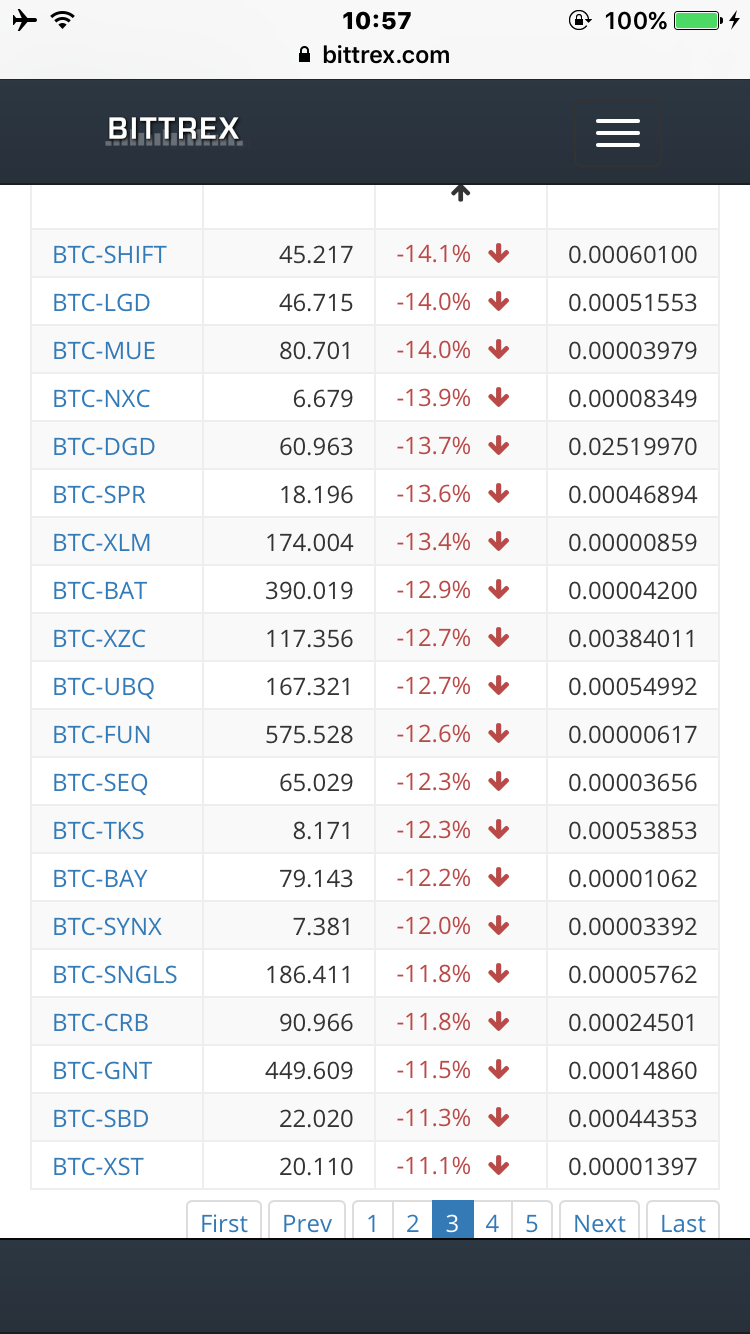
Task: Tap the Bittrex logo to go home
Action: click(x=174, y=130)
